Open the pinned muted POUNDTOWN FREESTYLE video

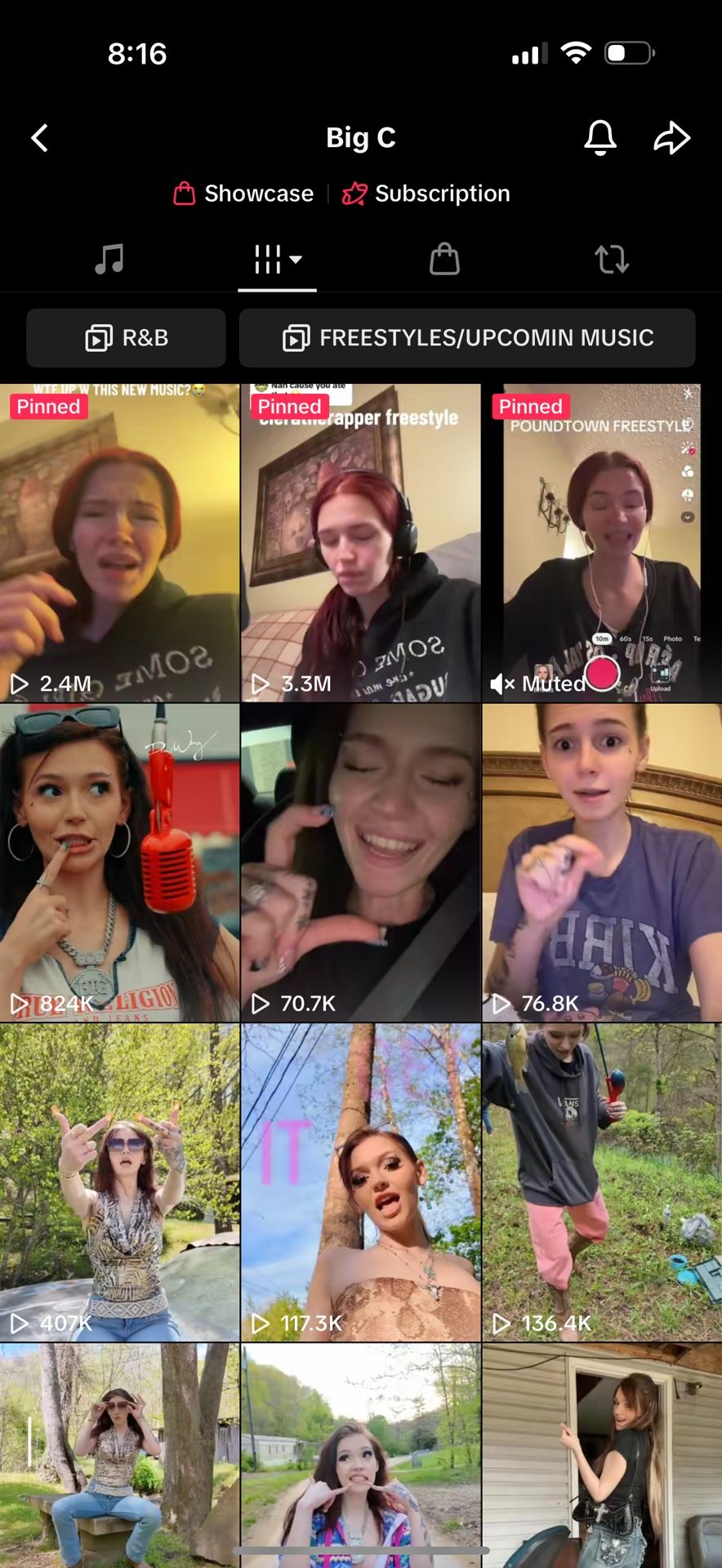(602, 543)
